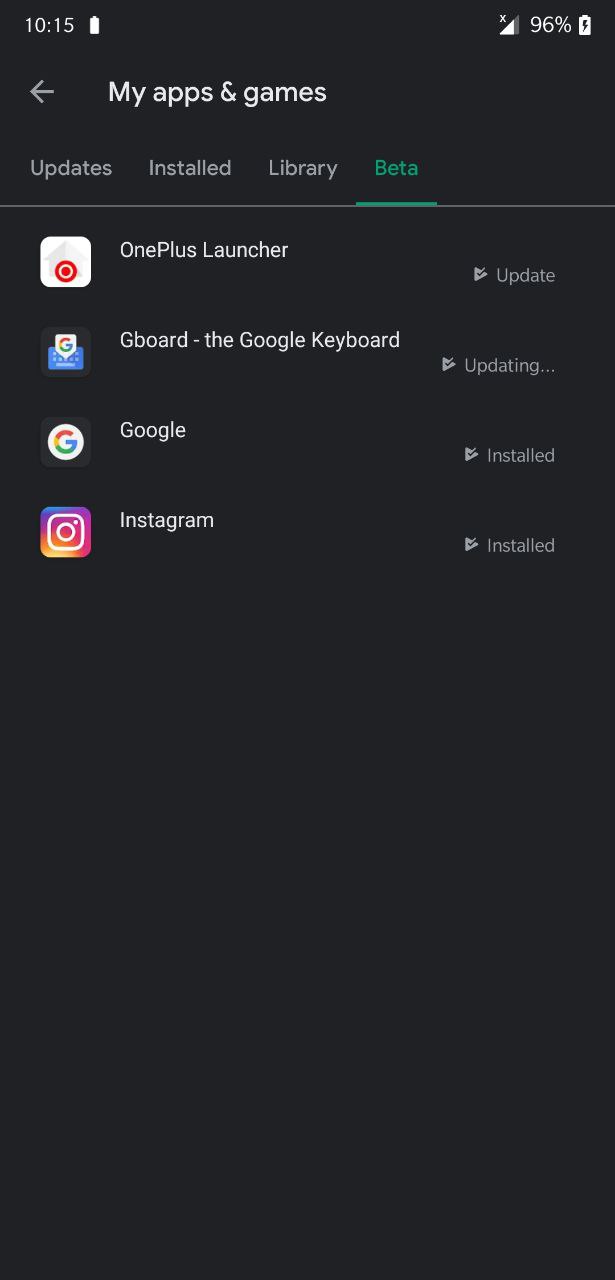Open Gboard - the Google Keyboard entry
Viewport: 615px width, 1280px height.
[307, 352]
